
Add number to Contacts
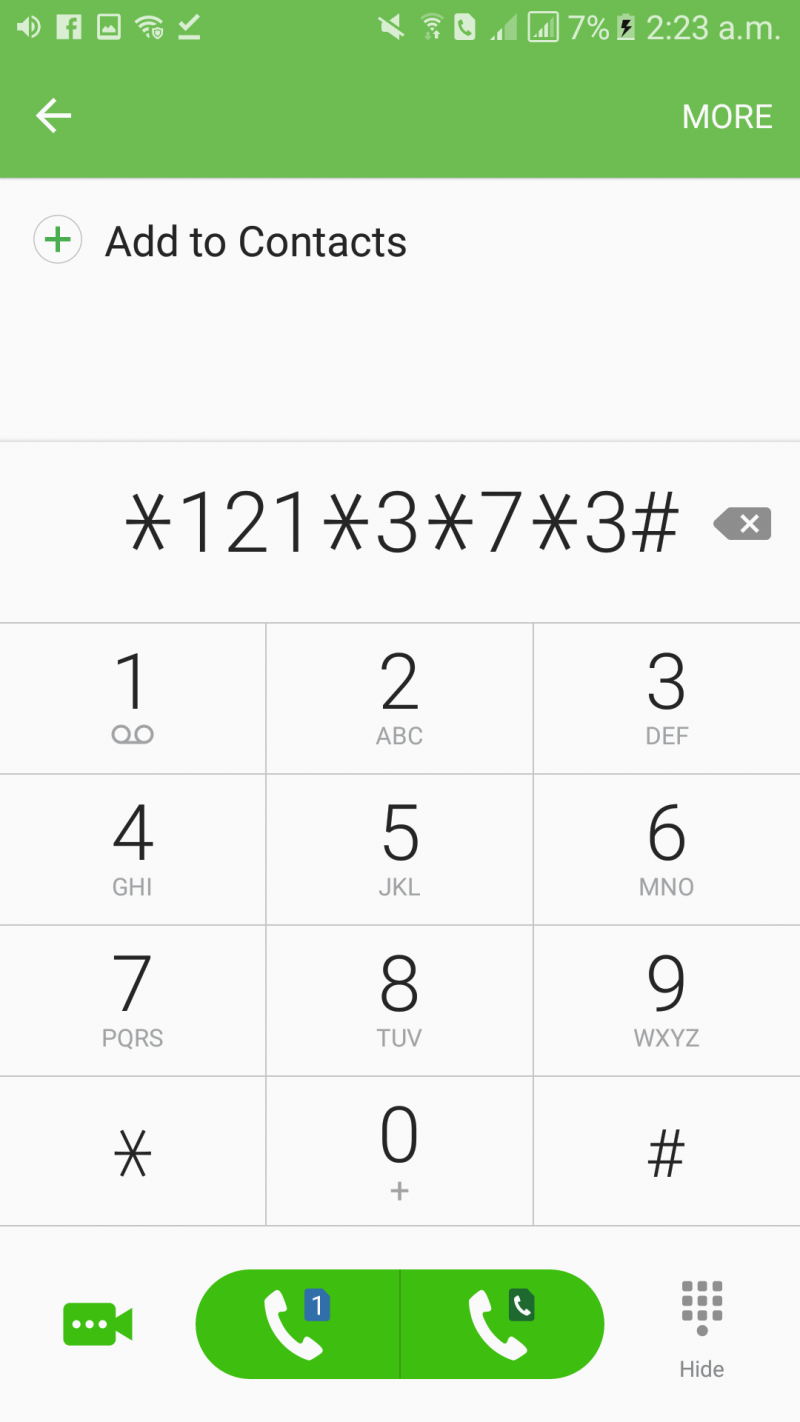click(x=222, y=242)
